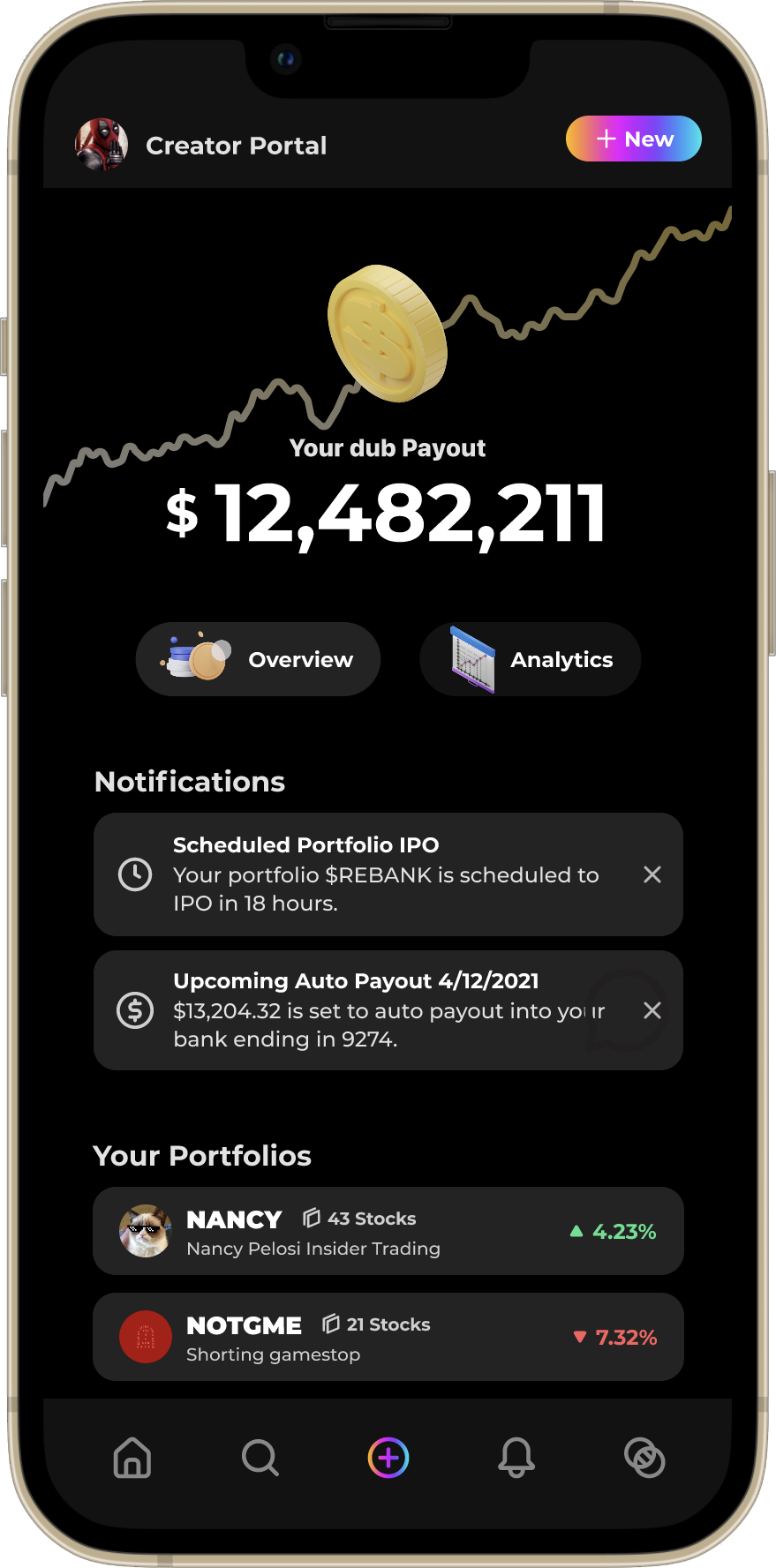Dismiss the Upcoming Auto Payout notification

(652, 1010)
